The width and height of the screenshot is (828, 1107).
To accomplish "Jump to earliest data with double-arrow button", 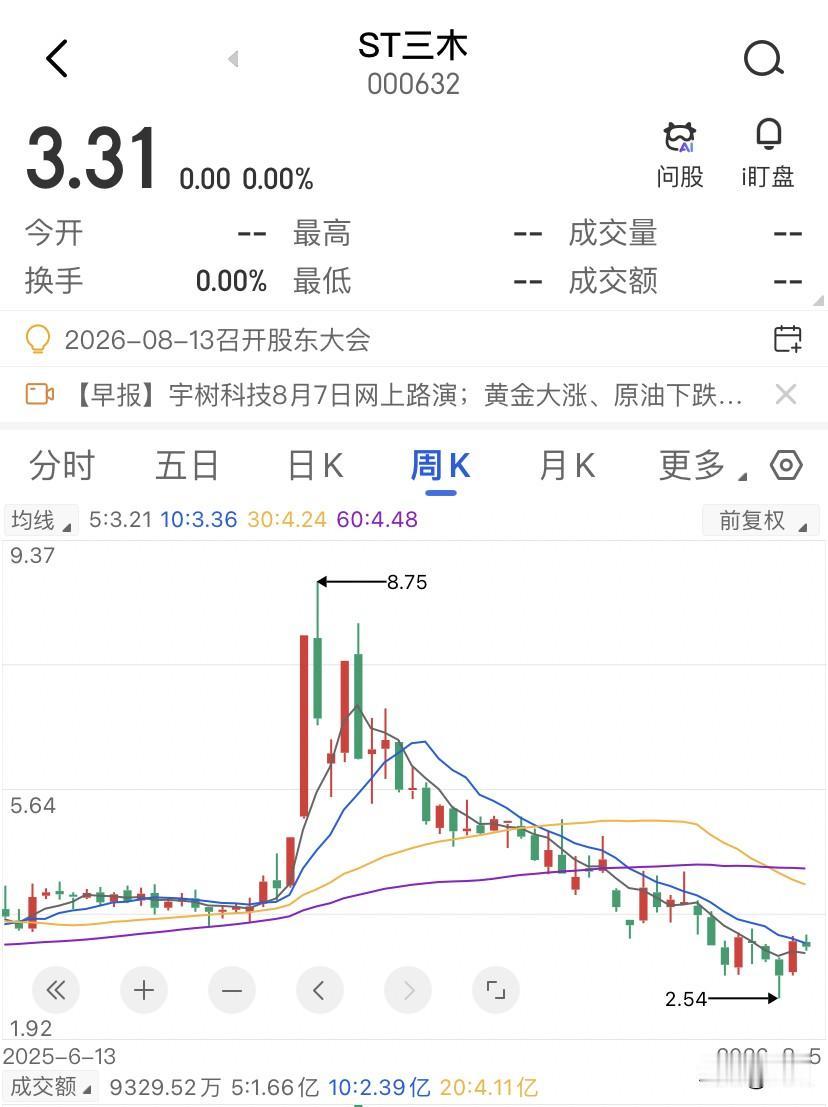I will 56,991.
